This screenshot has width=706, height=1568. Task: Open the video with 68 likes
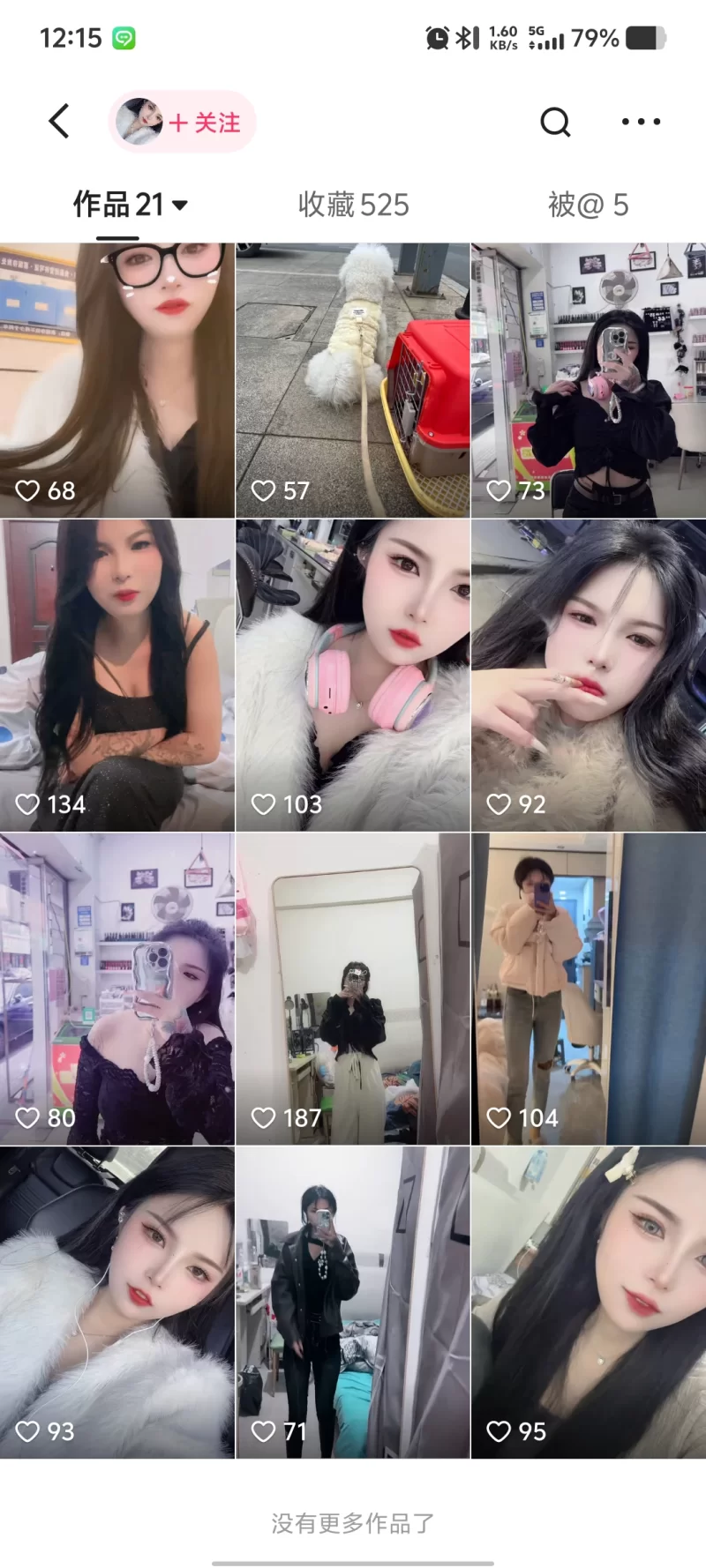click(117, 379)
